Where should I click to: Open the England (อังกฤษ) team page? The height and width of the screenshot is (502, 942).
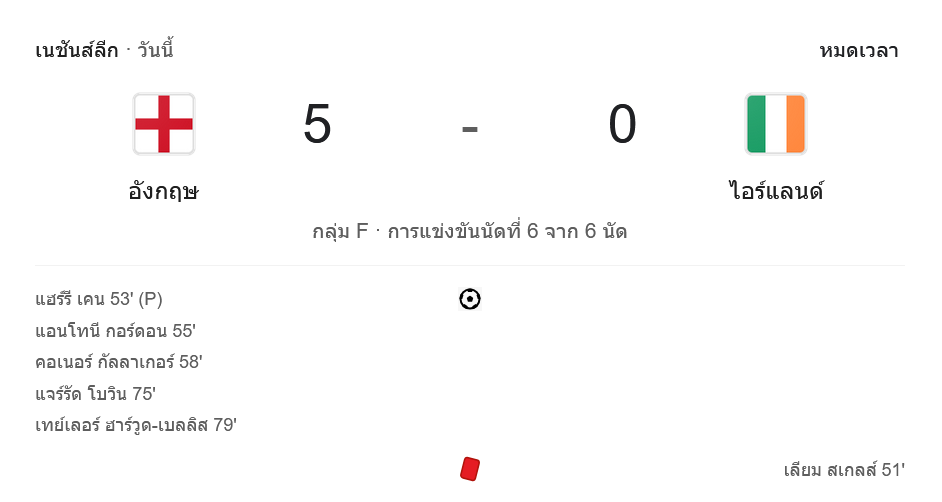(x=164, y=190)
